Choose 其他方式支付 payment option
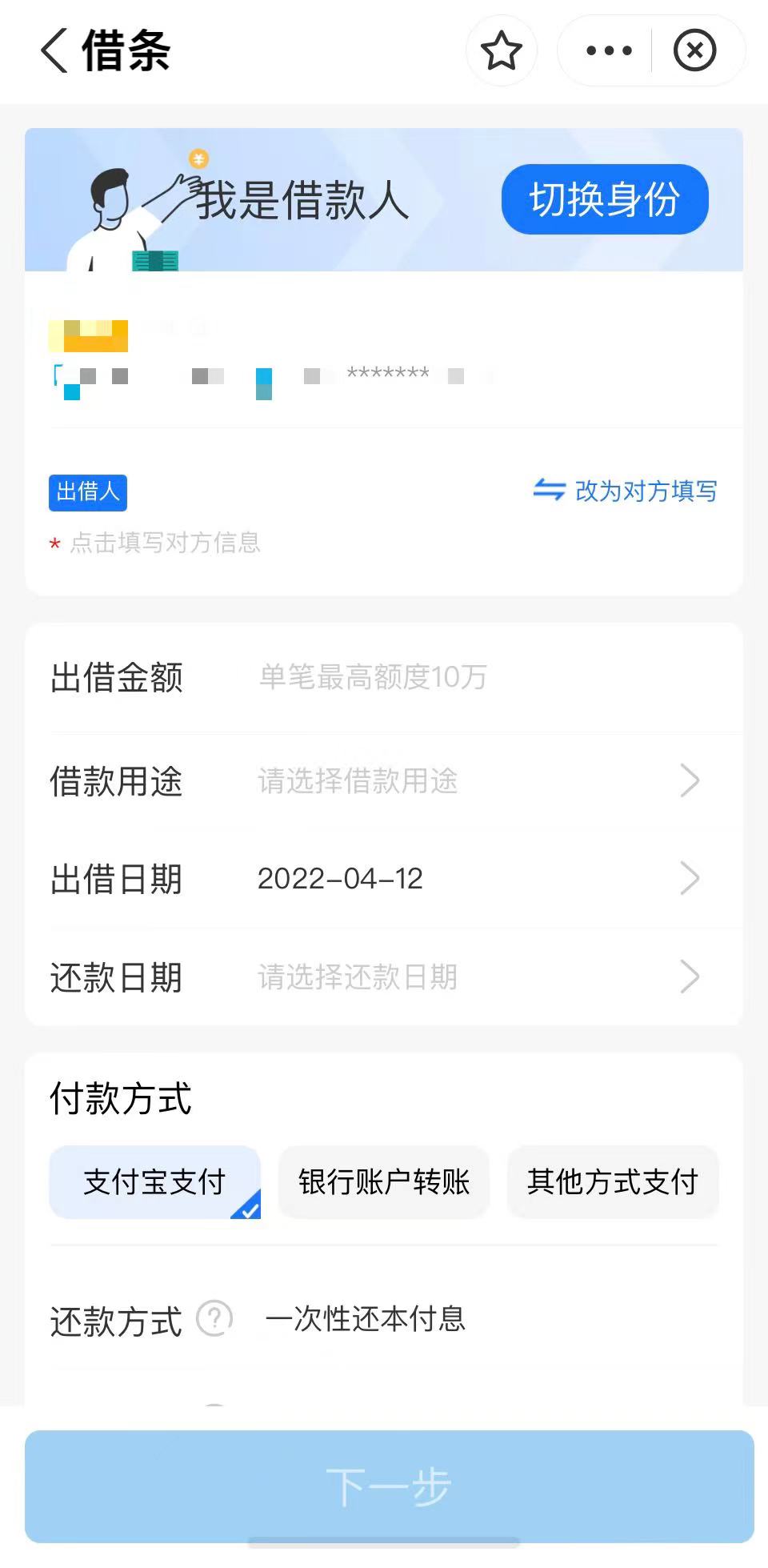 (x=613, y=1182)
